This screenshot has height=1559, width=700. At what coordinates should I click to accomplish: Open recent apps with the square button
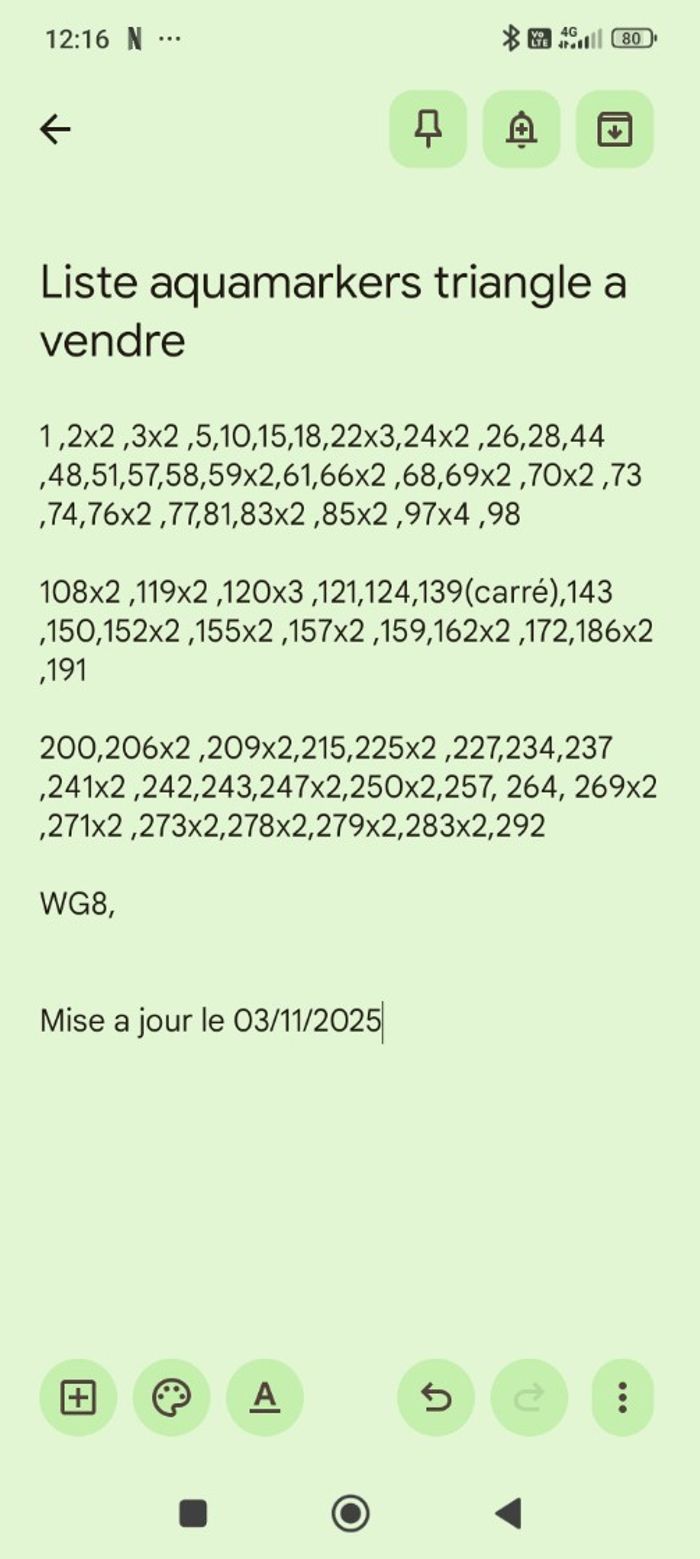point(193,1513)
